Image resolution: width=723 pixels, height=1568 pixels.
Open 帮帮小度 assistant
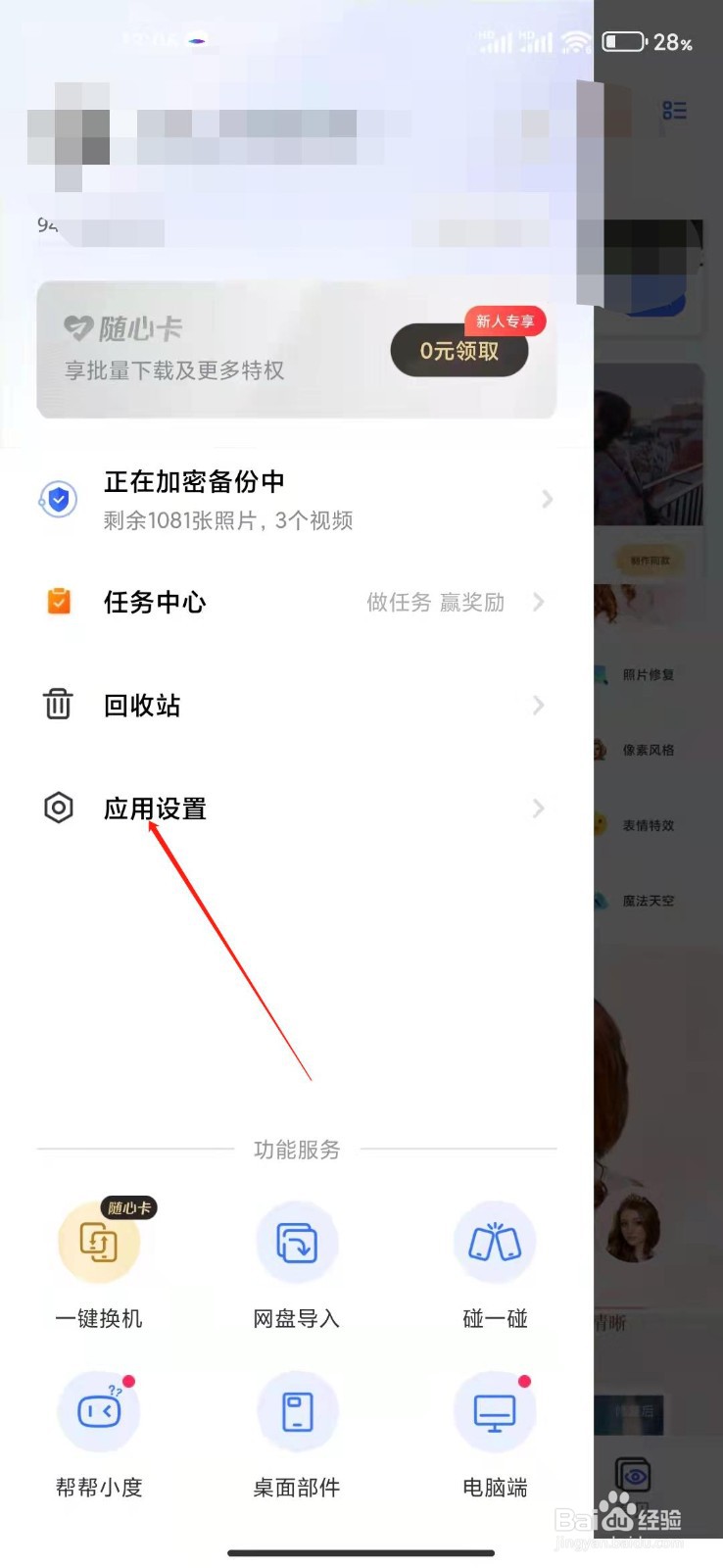point(98,1411)
